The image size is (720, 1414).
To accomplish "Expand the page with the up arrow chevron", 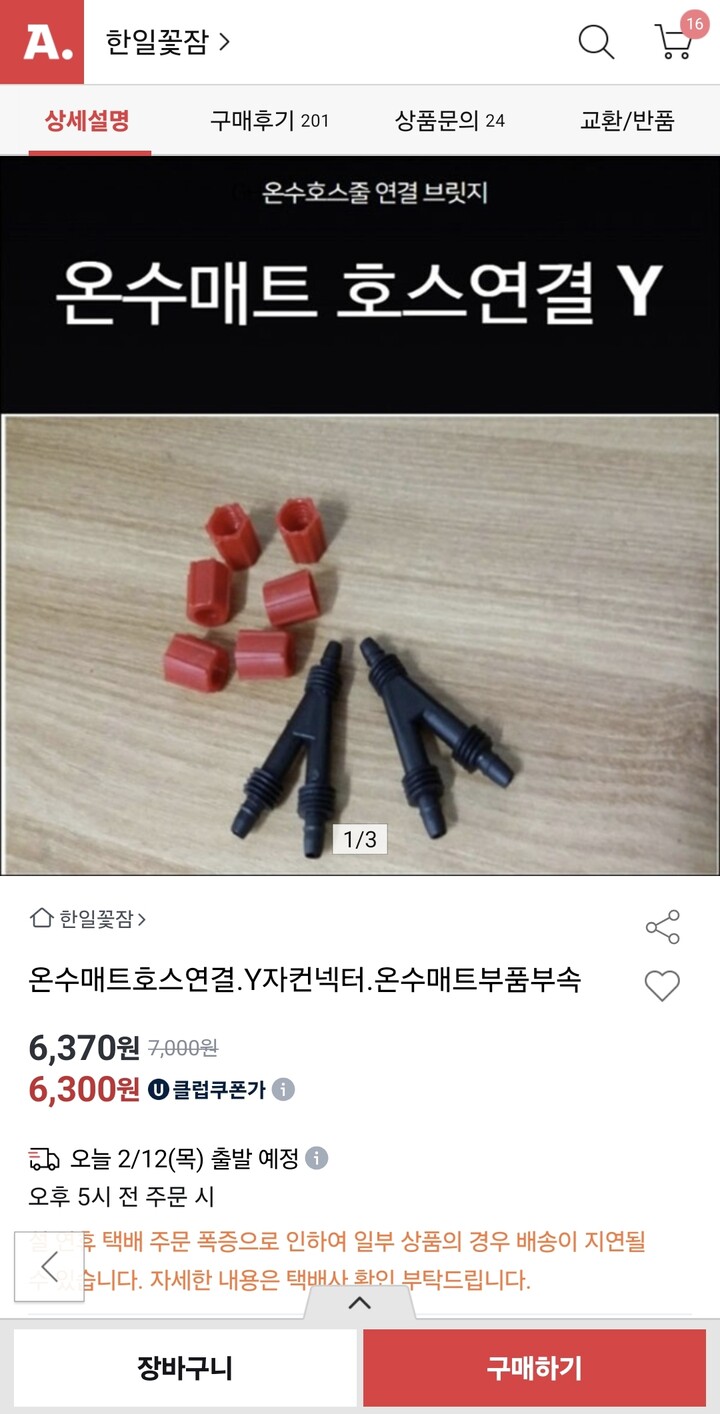I will coord(360,1301).
